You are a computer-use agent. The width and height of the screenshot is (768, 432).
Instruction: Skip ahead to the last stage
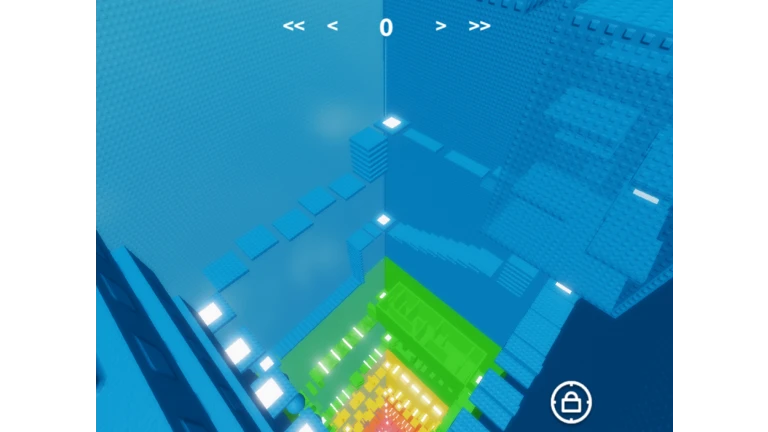pos(480,26)
